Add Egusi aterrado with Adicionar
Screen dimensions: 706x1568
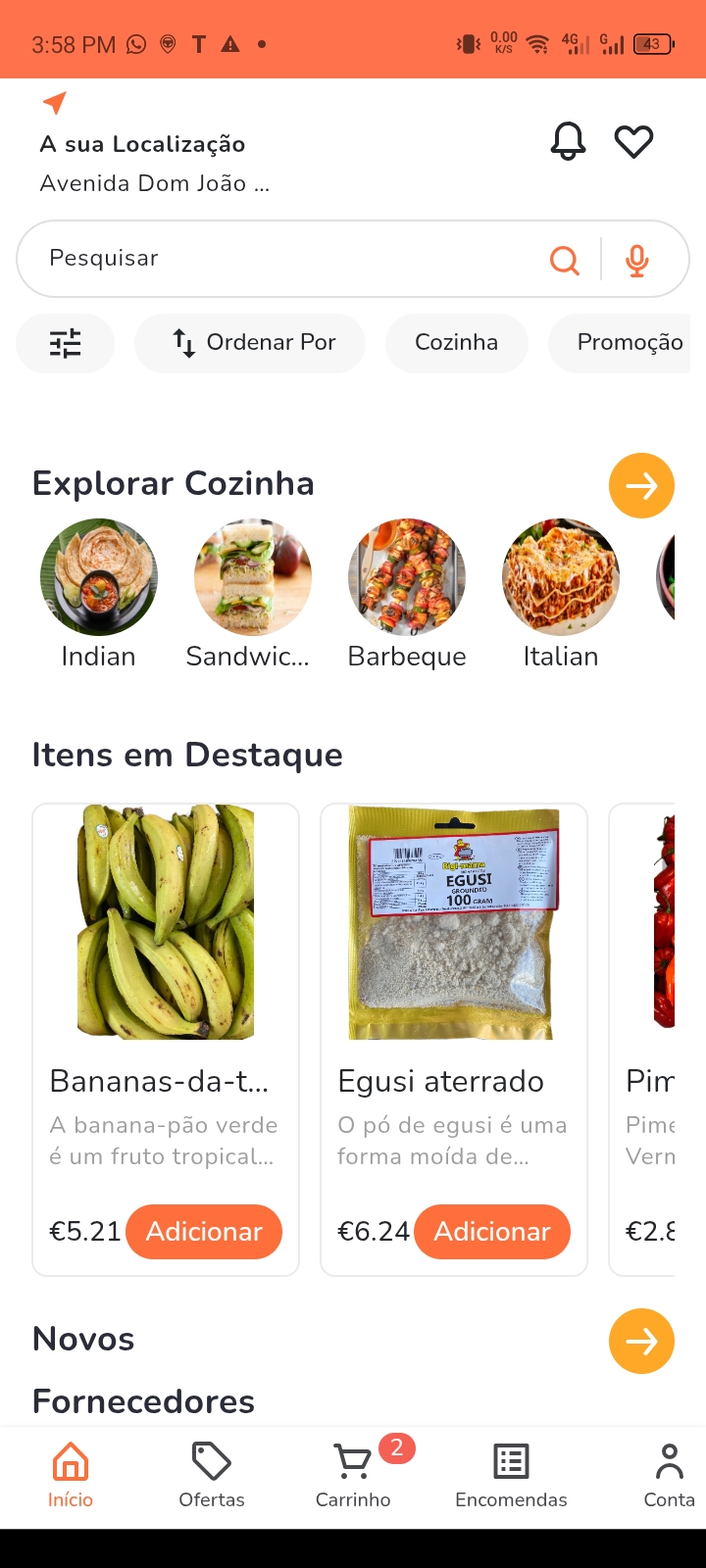pos(492,1232)
